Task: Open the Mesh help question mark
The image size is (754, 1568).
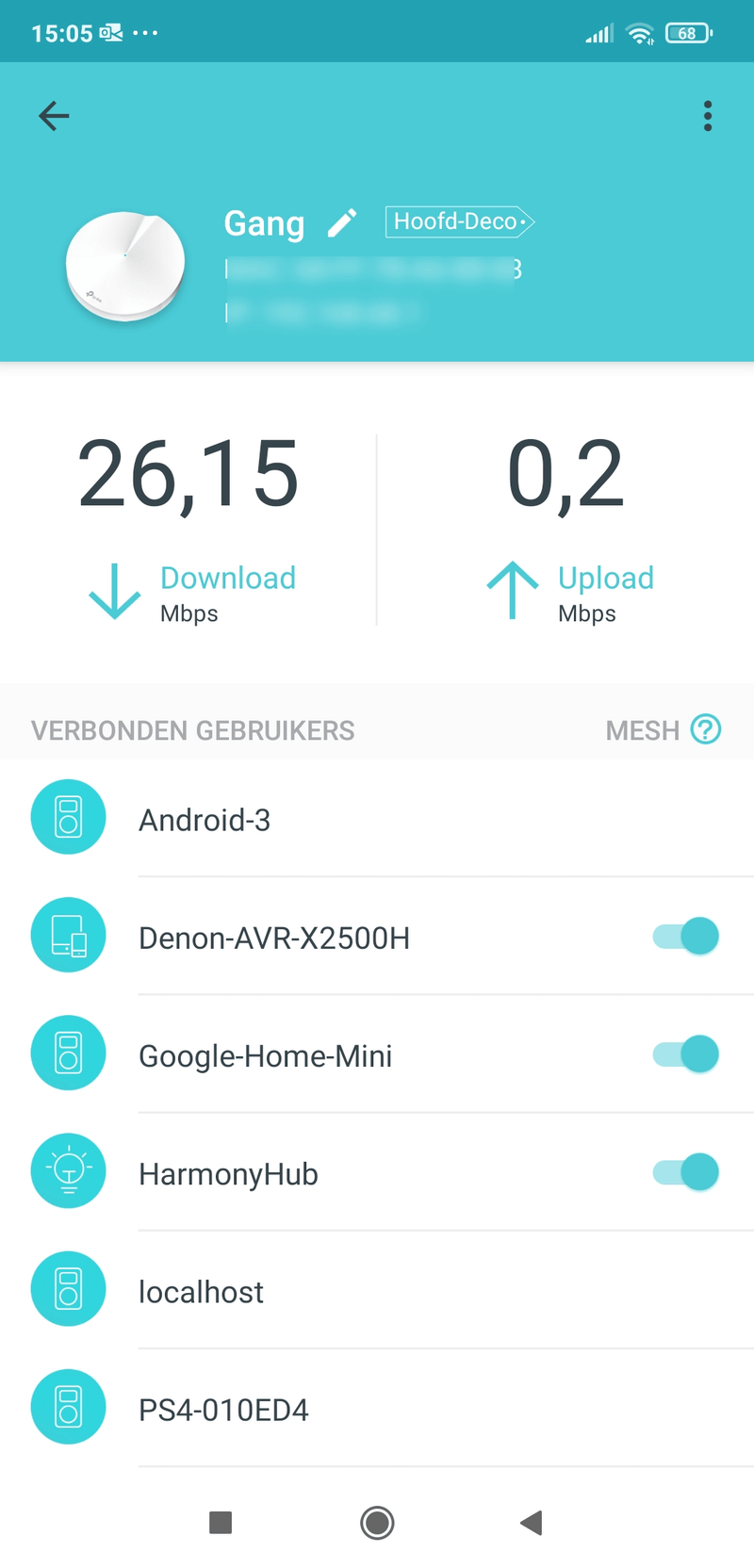Action: (705, 729)
